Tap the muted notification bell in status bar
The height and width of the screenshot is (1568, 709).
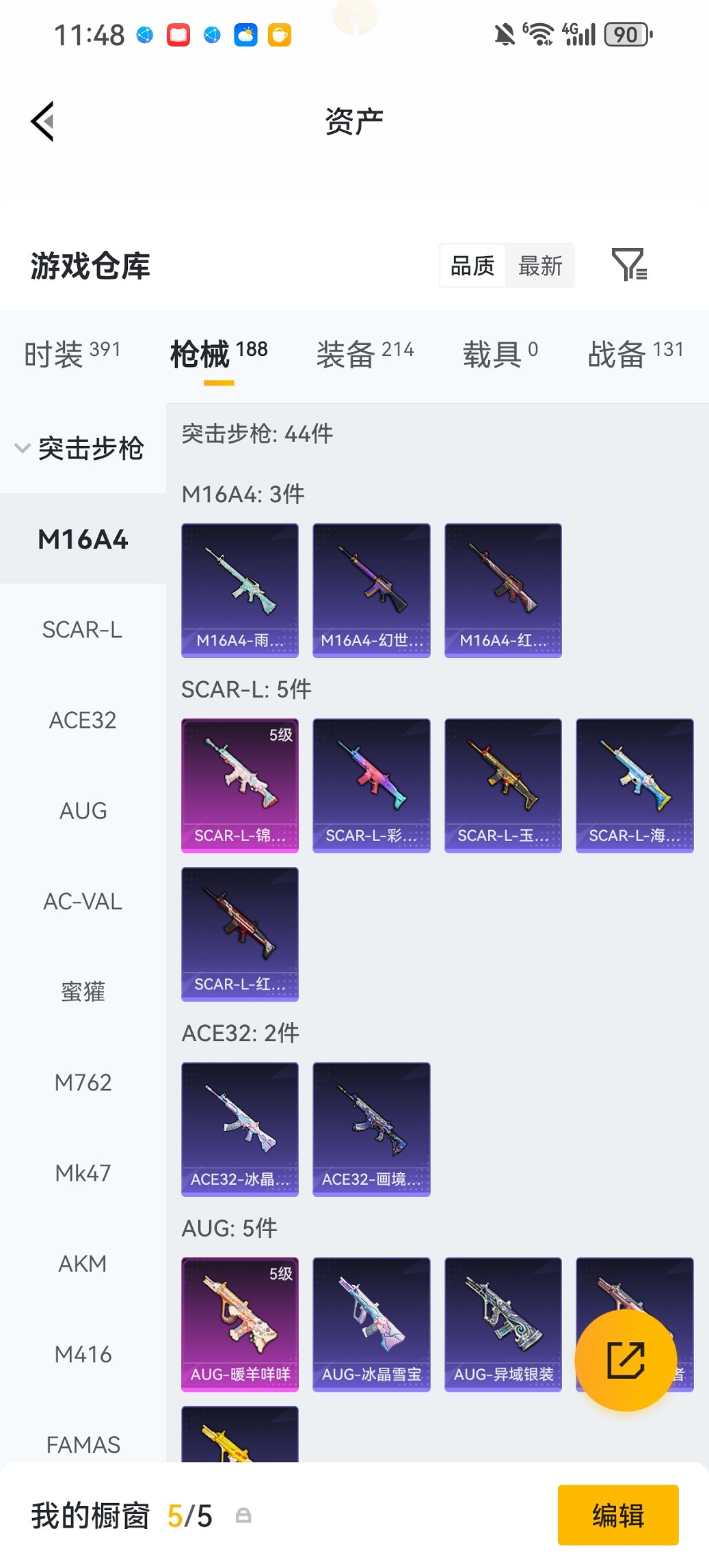[504, 32]
